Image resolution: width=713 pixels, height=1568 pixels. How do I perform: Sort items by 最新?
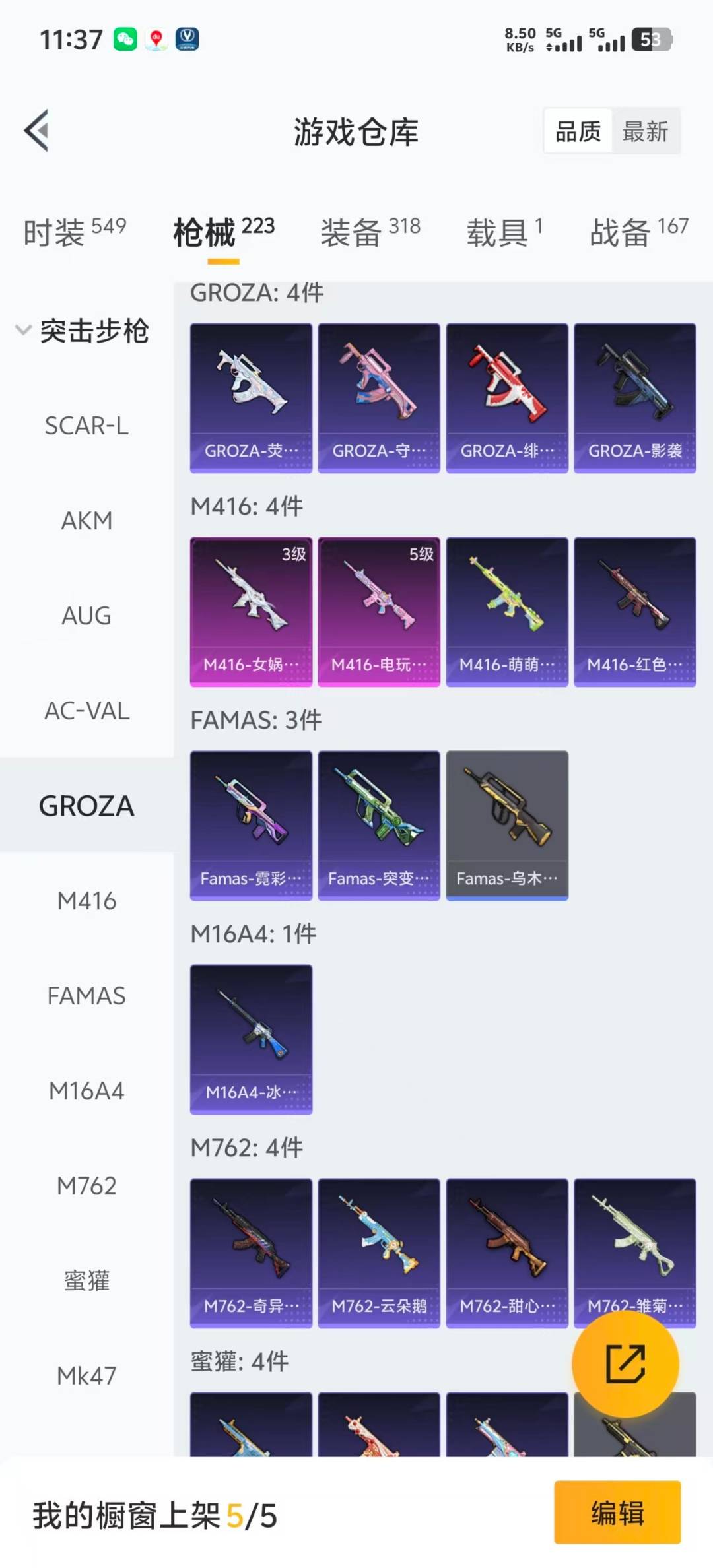point(645,131)
